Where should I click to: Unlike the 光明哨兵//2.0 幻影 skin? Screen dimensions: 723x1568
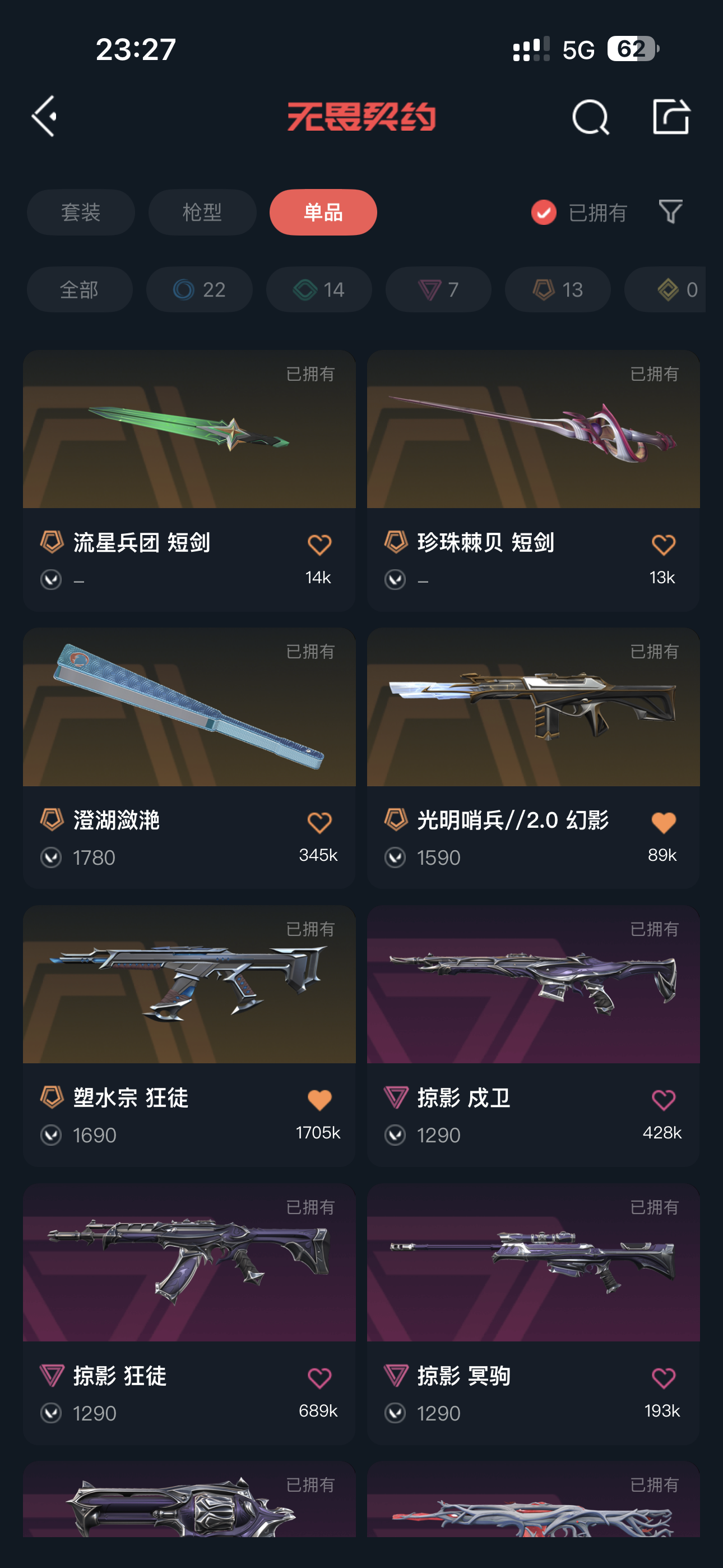(662, 823)
